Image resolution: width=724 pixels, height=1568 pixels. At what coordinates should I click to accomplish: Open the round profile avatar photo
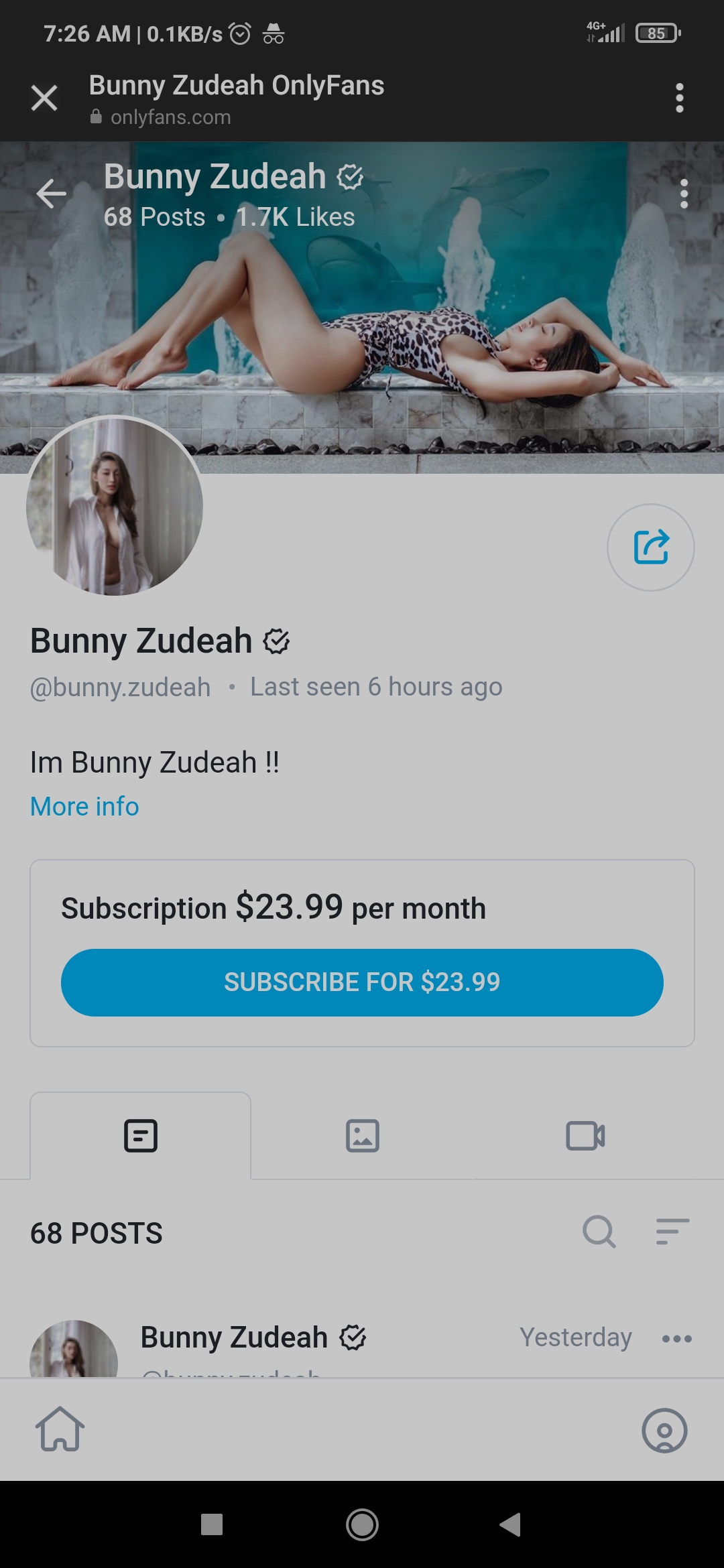(115, 506)
